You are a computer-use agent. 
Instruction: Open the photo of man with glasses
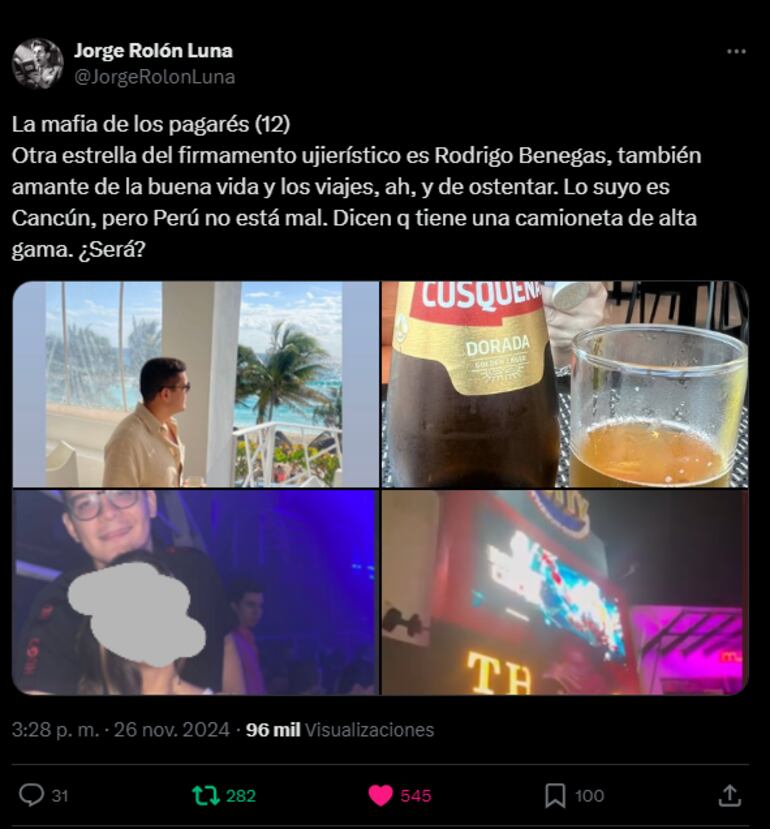pos(196,591)
